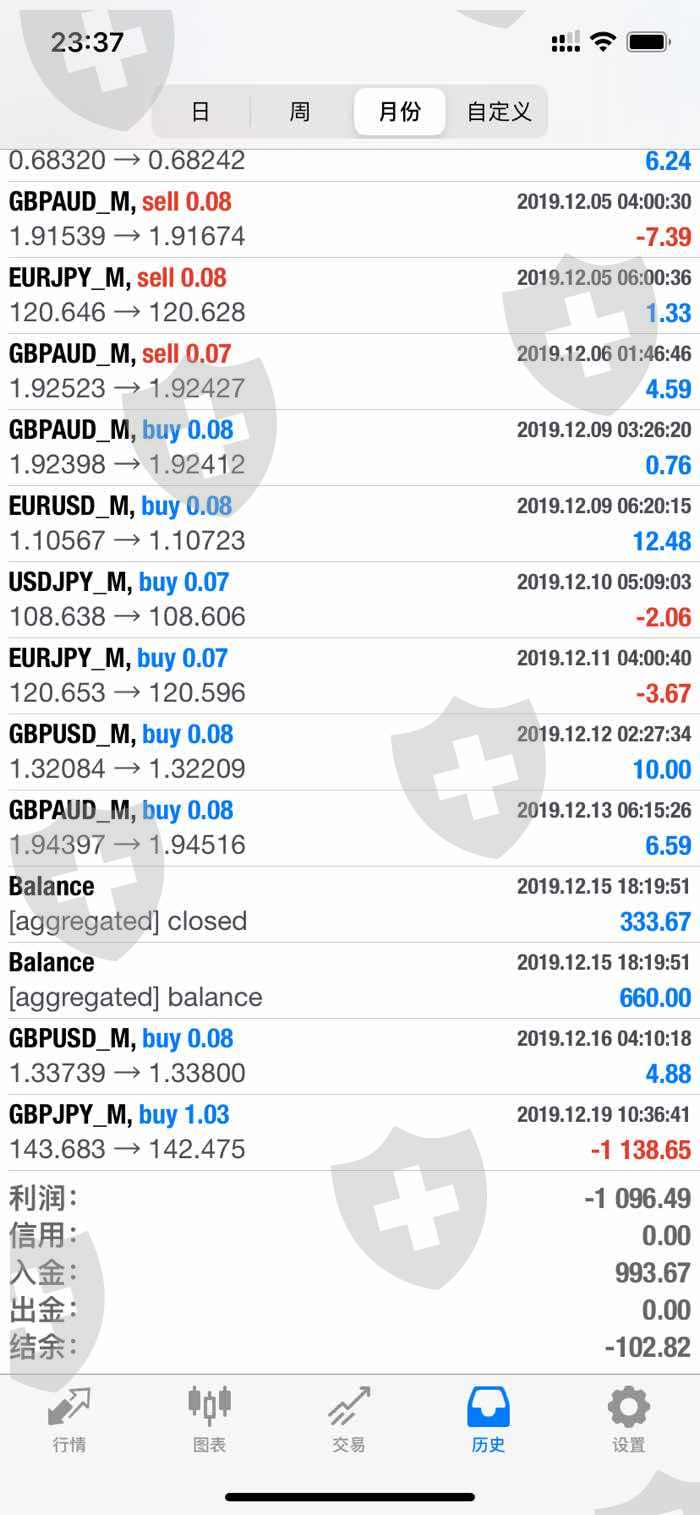Select the 周 period filter
The width and height of the screenshot is (700, 1515).
[x=300, y=111]
